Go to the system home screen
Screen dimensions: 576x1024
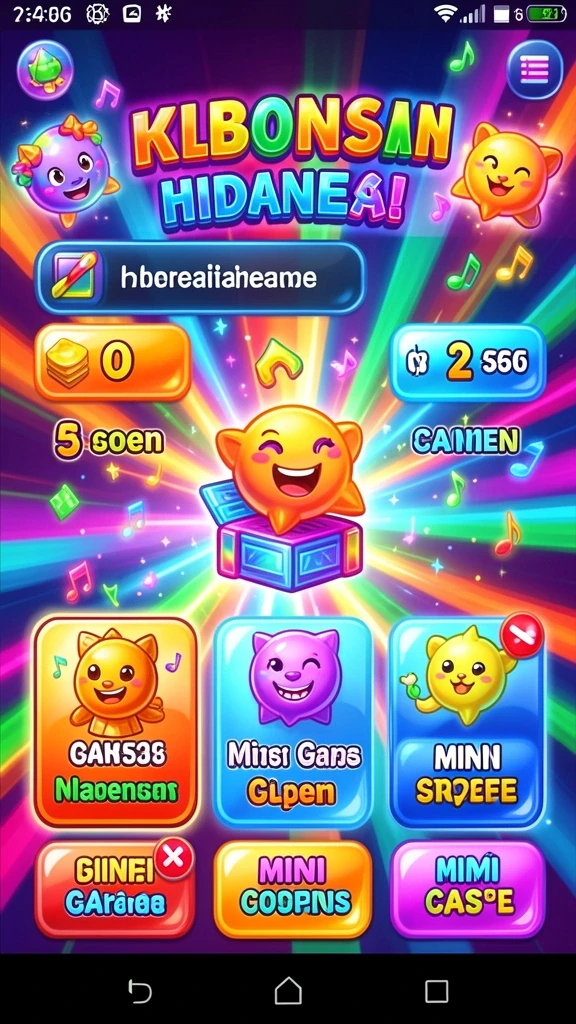click(x=288, y=991)
